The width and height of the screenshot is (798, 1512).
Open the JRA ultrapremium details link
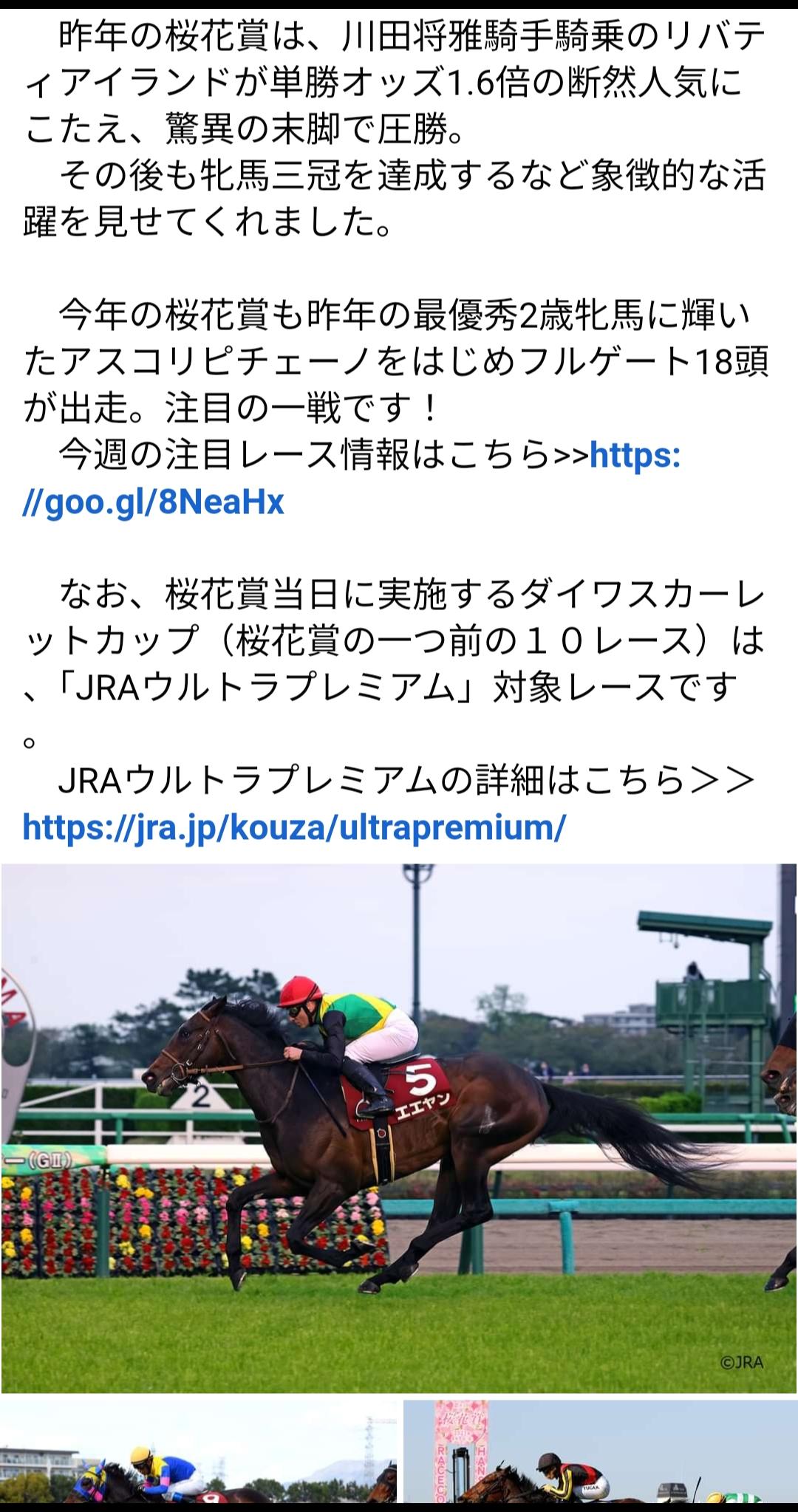[294, 827]
